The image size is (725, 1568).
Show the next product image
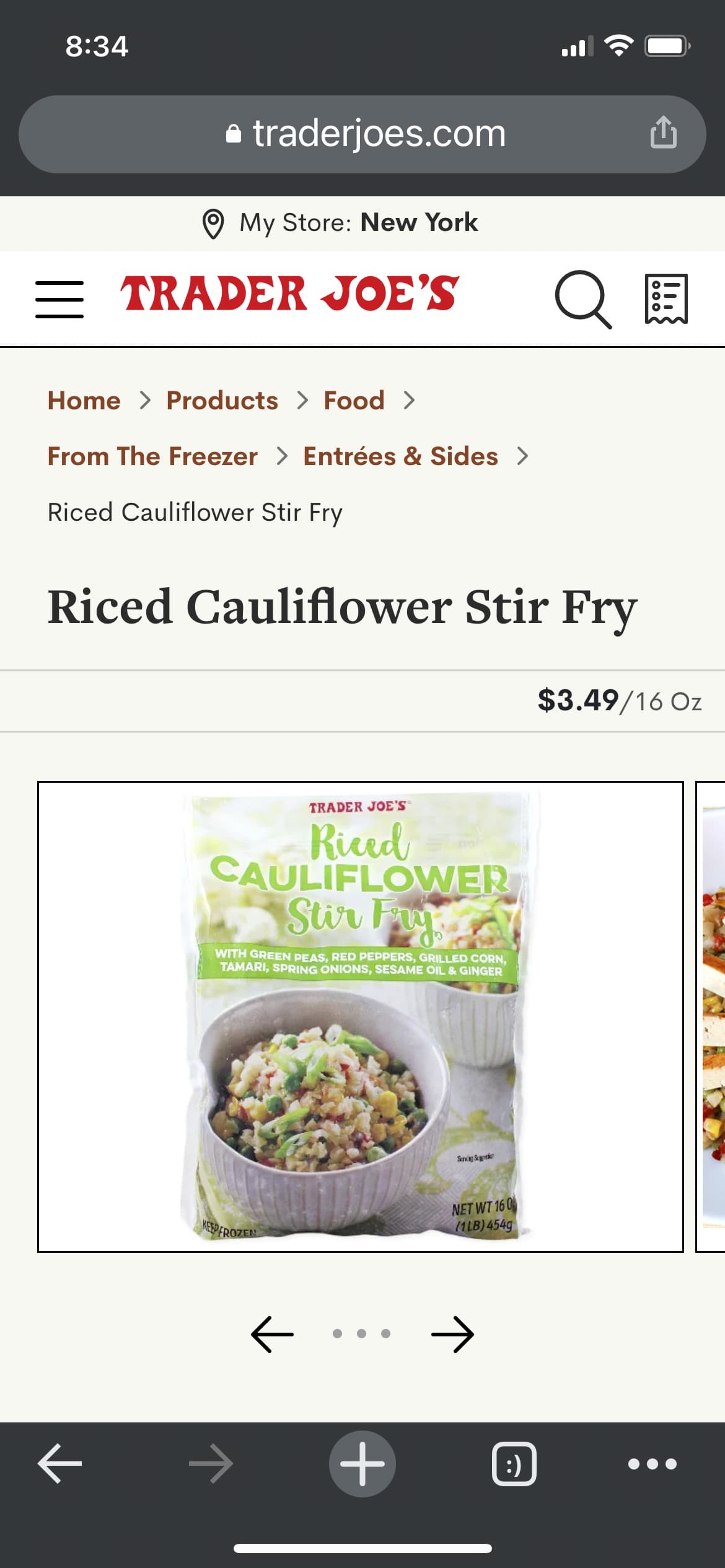pos(452,1333)
